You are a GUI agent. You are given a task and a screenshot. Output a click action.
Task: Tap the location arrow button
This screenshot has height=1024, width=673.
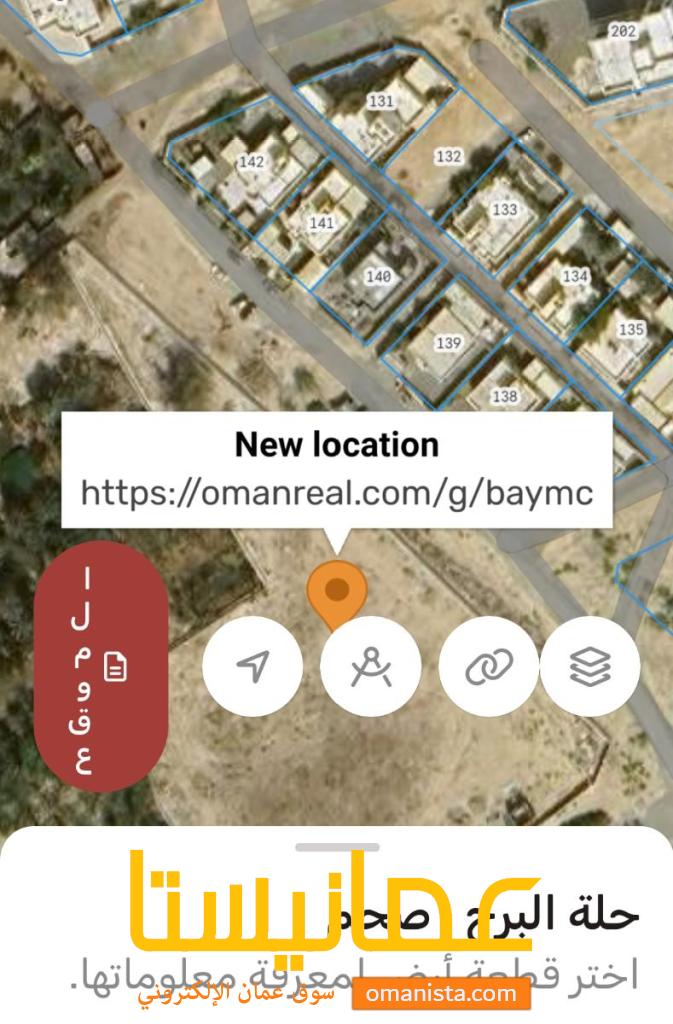coord(252,666)
